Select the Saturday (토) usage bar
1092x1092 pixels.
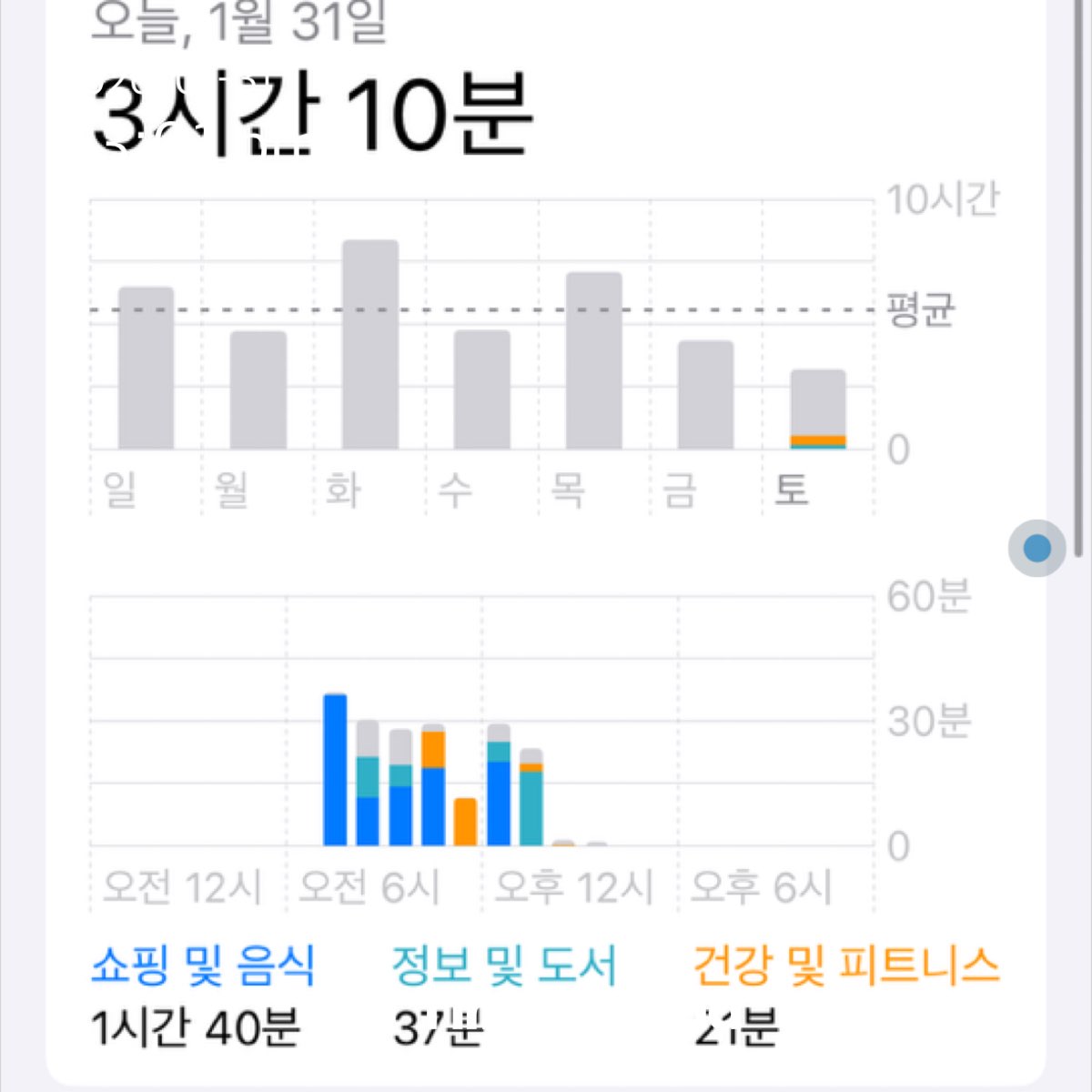tap(817, 409)
